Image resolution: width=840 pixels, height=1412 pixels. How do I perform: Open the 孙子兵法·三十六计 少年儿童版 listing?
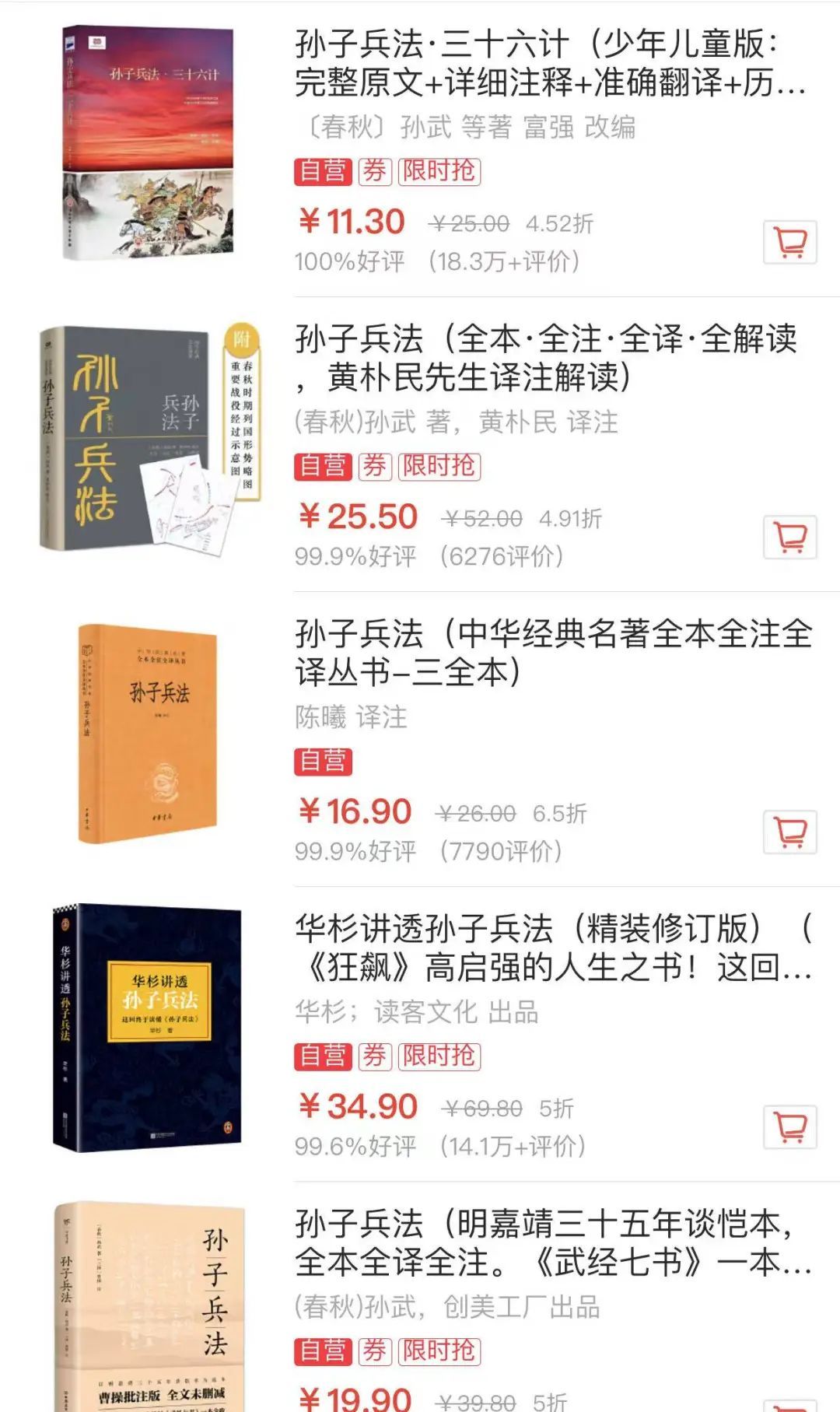(x=551, y=63)
